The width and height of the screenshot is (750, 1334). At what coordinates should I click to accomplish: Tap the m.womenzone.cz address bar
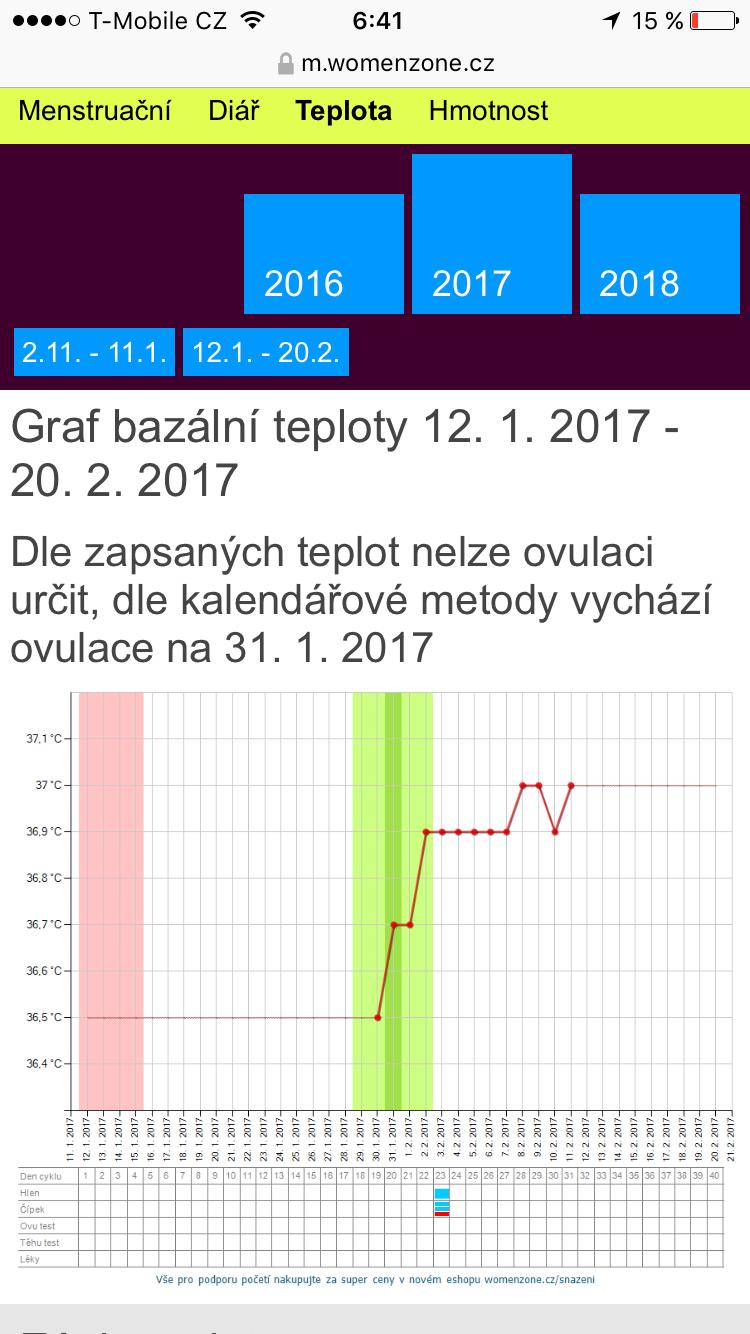(385, 64)
